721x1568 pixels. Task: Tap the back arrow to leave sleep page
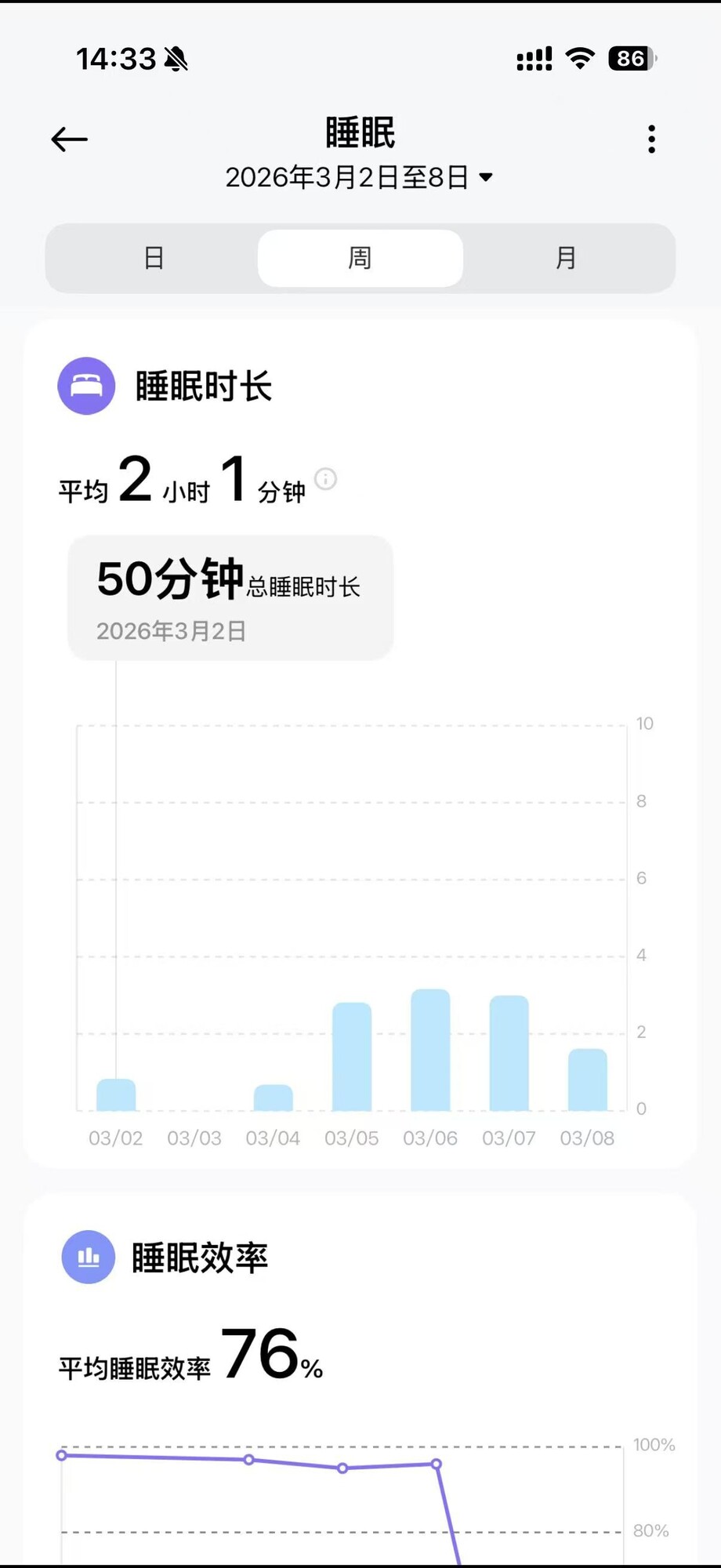[x=69, y=138]
